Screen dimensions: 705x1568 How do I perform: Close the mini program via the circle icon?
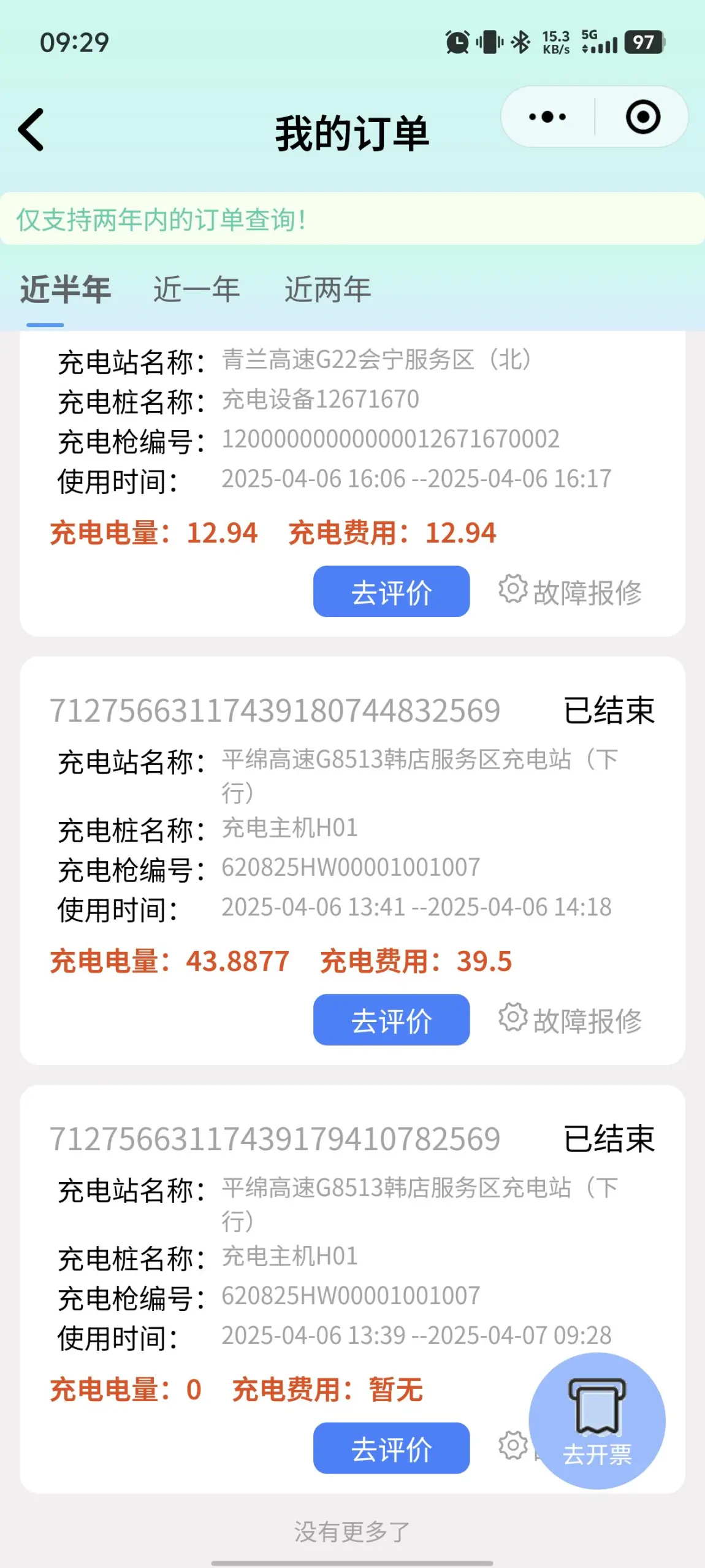(x=642, y=117)
